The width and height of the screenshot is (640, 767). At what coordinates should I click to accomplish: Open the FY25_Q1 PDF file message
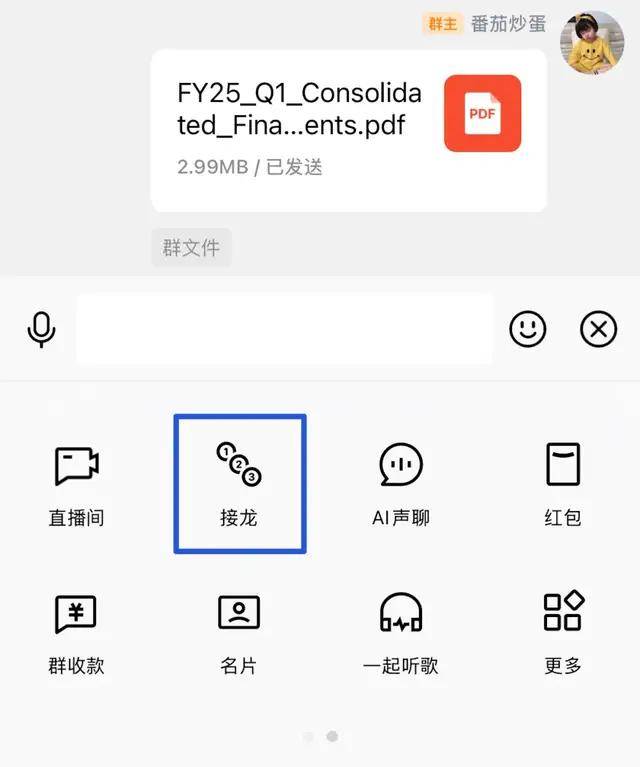coord(348,130)
